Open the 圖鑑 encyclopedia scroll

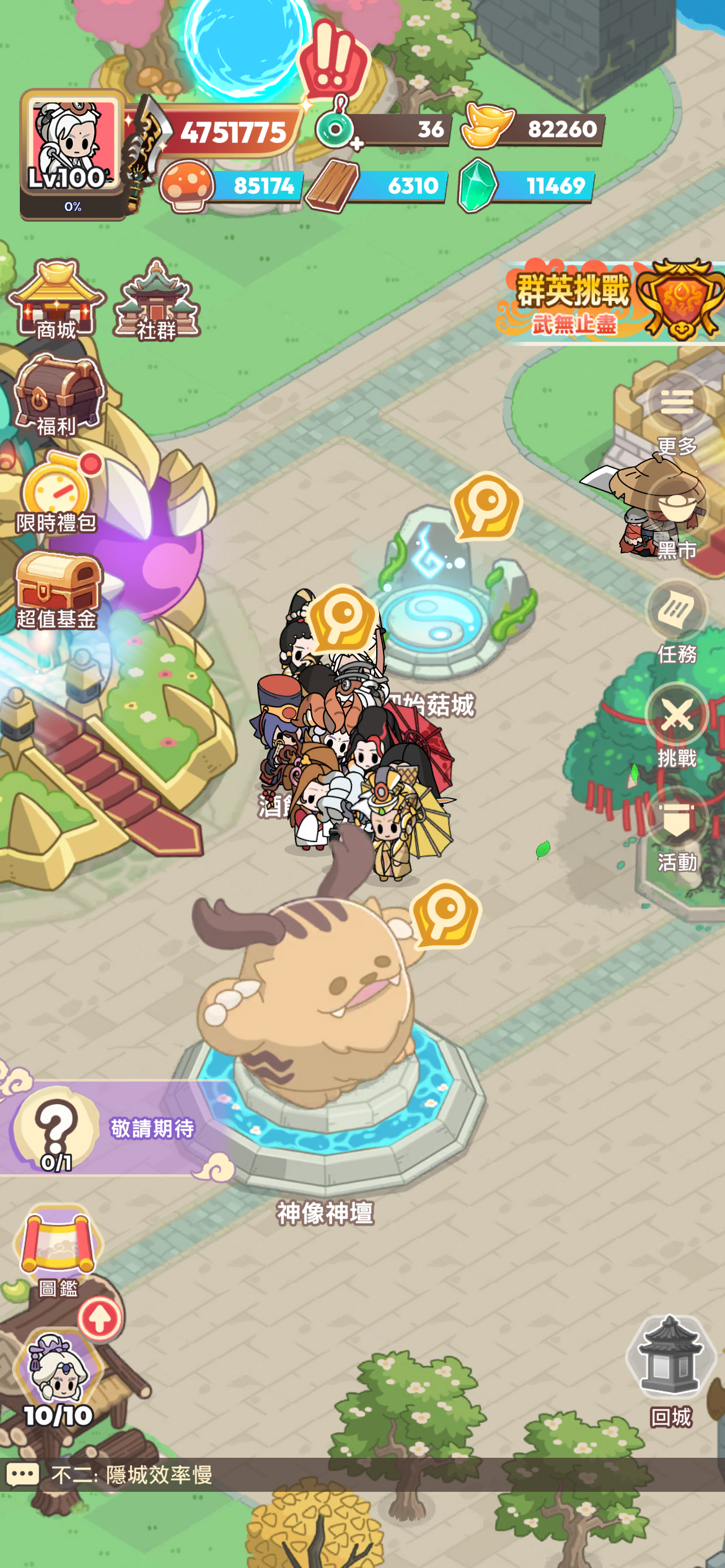click(58, 1251)
